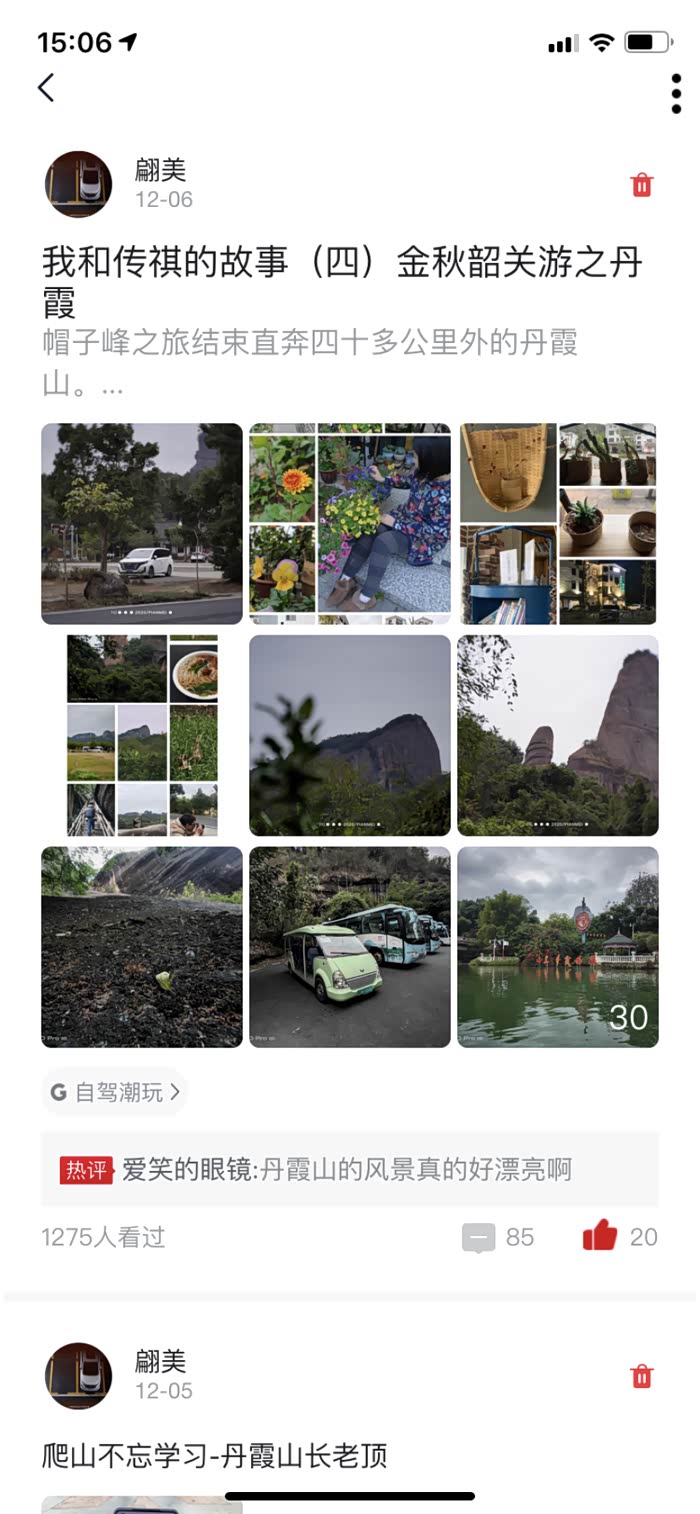700x1514 pixels.
Task: Open the post 我和传祺的故事（四）金秋韶关游之丹霞
Action: (340, 280)
